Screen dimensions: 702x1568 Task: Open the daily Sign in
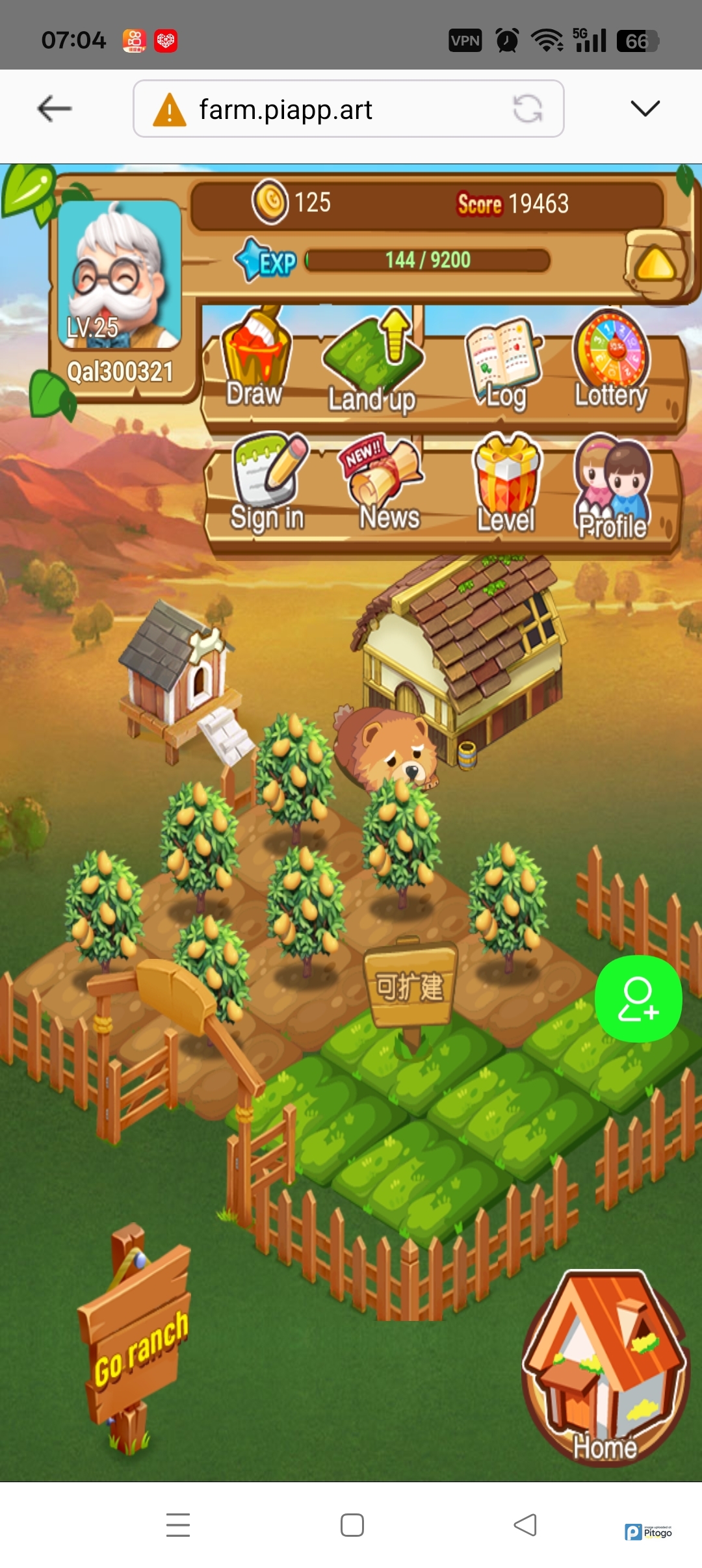pyautogui.click(x=268, y=482)
